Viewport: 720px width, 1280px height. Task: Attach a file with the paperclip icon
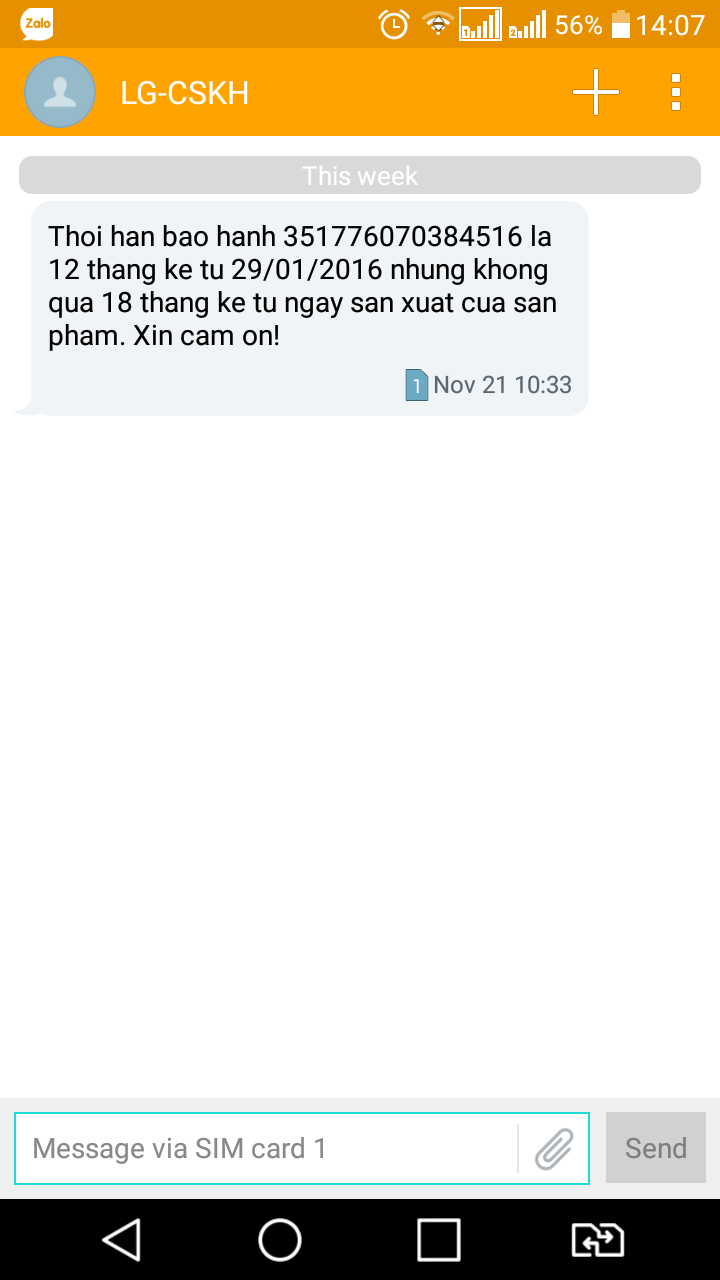pos(553,1148)
